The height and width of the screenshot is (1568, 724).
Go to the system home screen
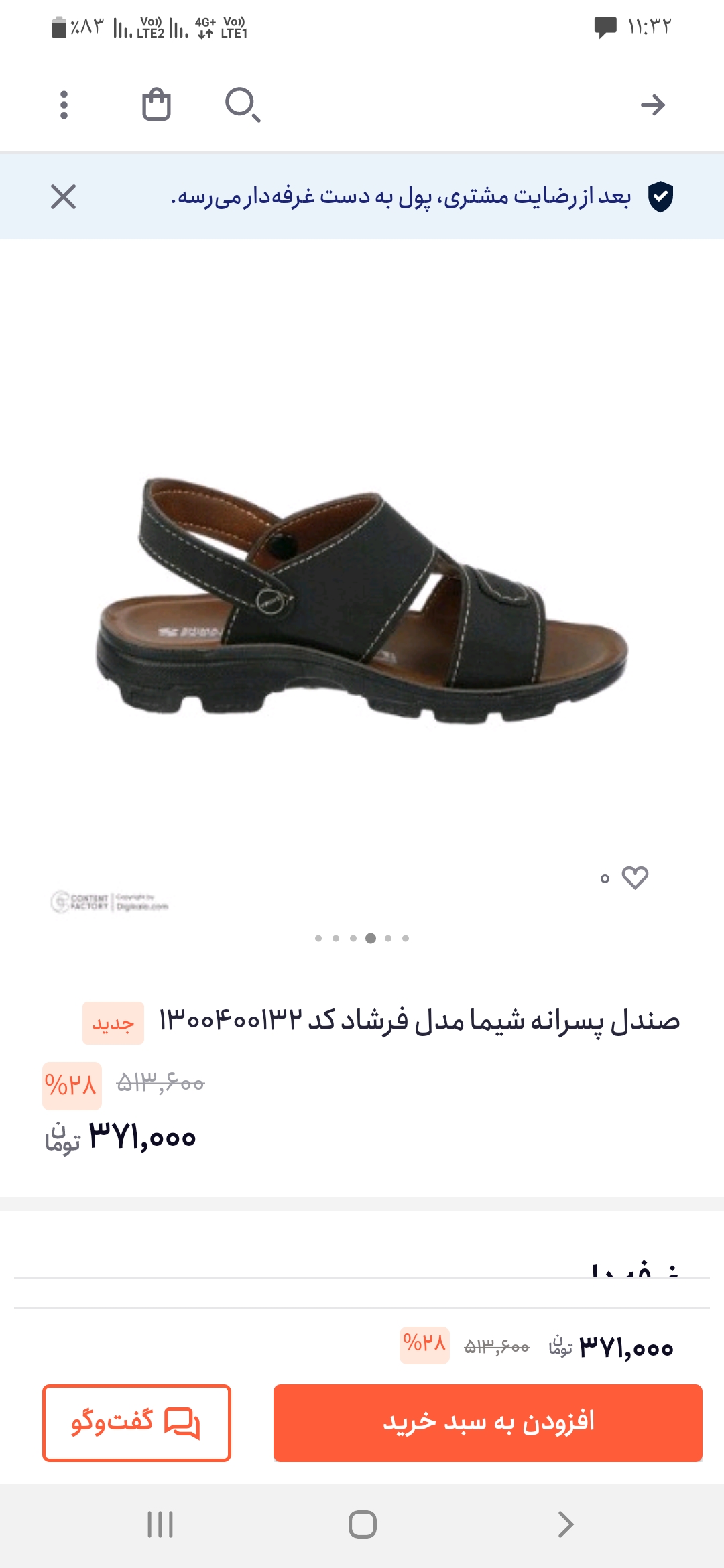point(362,1524)
